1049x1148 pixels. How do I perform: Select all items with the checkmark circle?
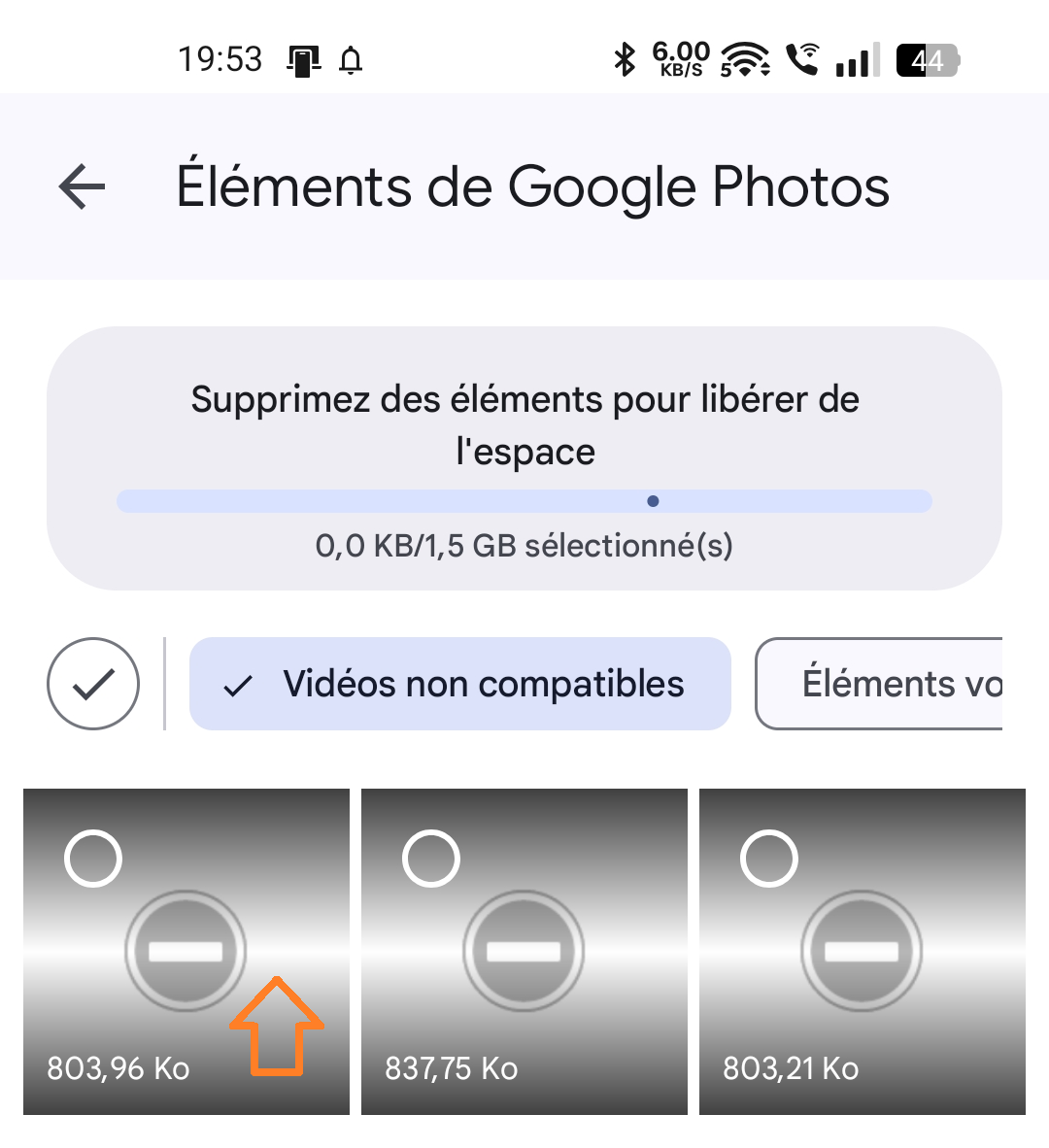coord(93,684)
